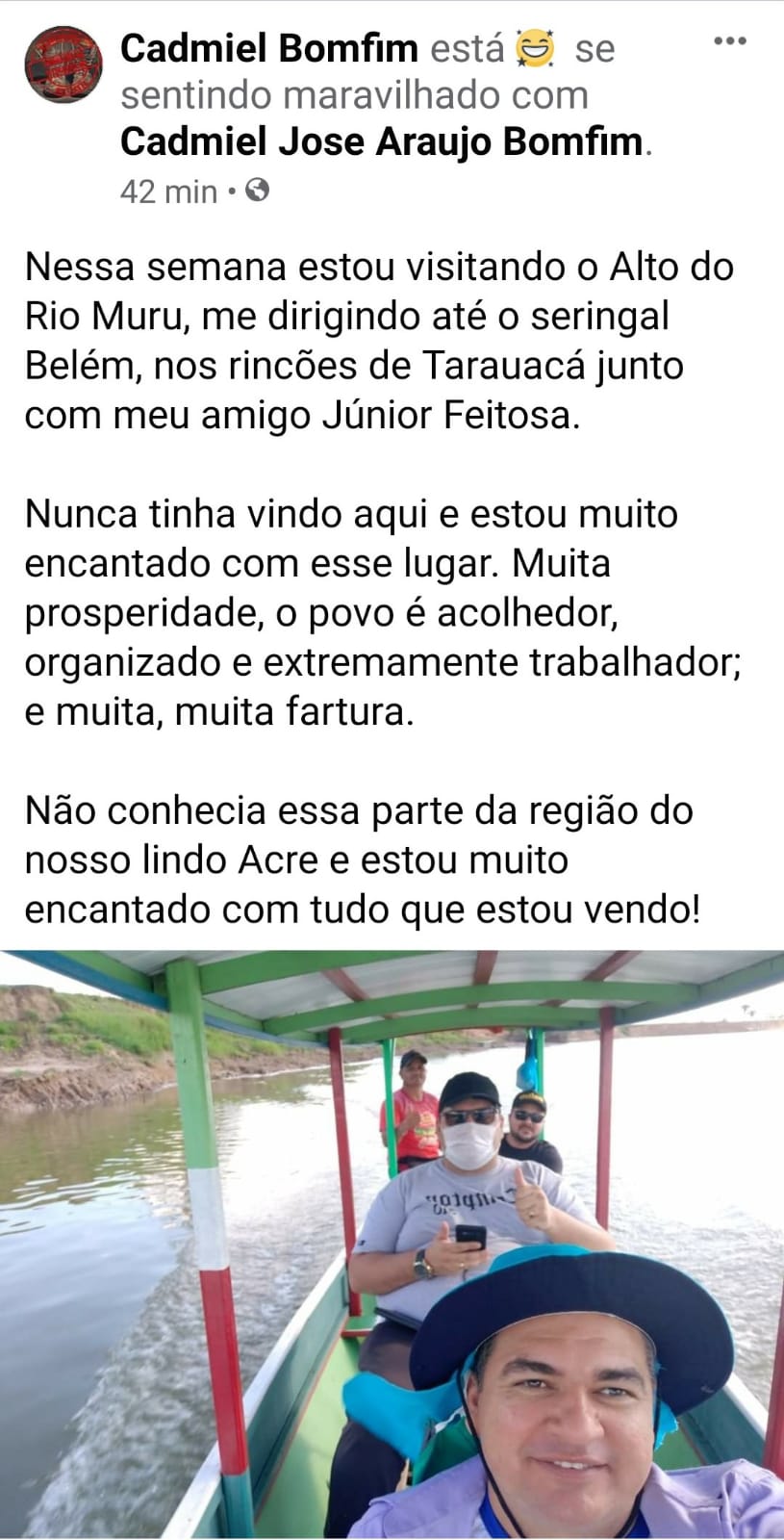Open the boat photo in full view
This screenshot has height=1540, width=784.
click(x=392, y=1244)
